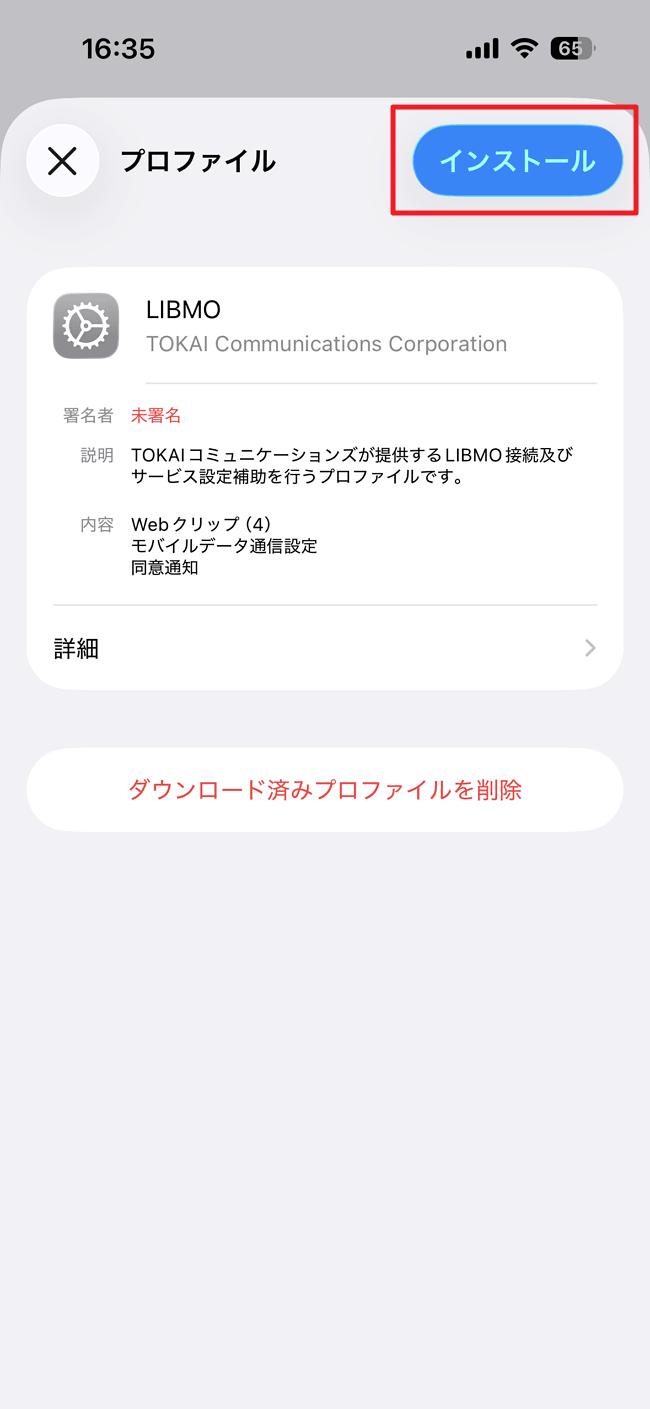The image size is (650, 1409).
Task: Tap the blue インストール button
Action: (517, 161)
